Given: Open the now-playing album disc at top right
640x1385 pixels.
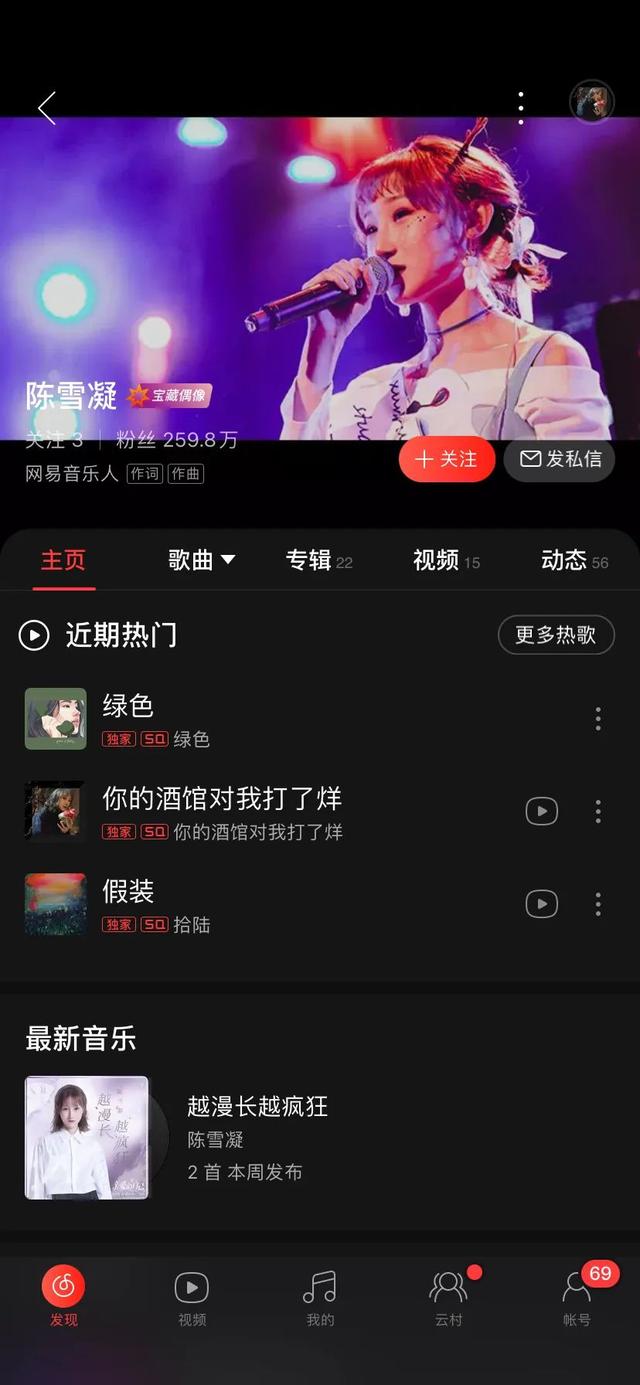Looking at the screenshot, I should (591, 103).
